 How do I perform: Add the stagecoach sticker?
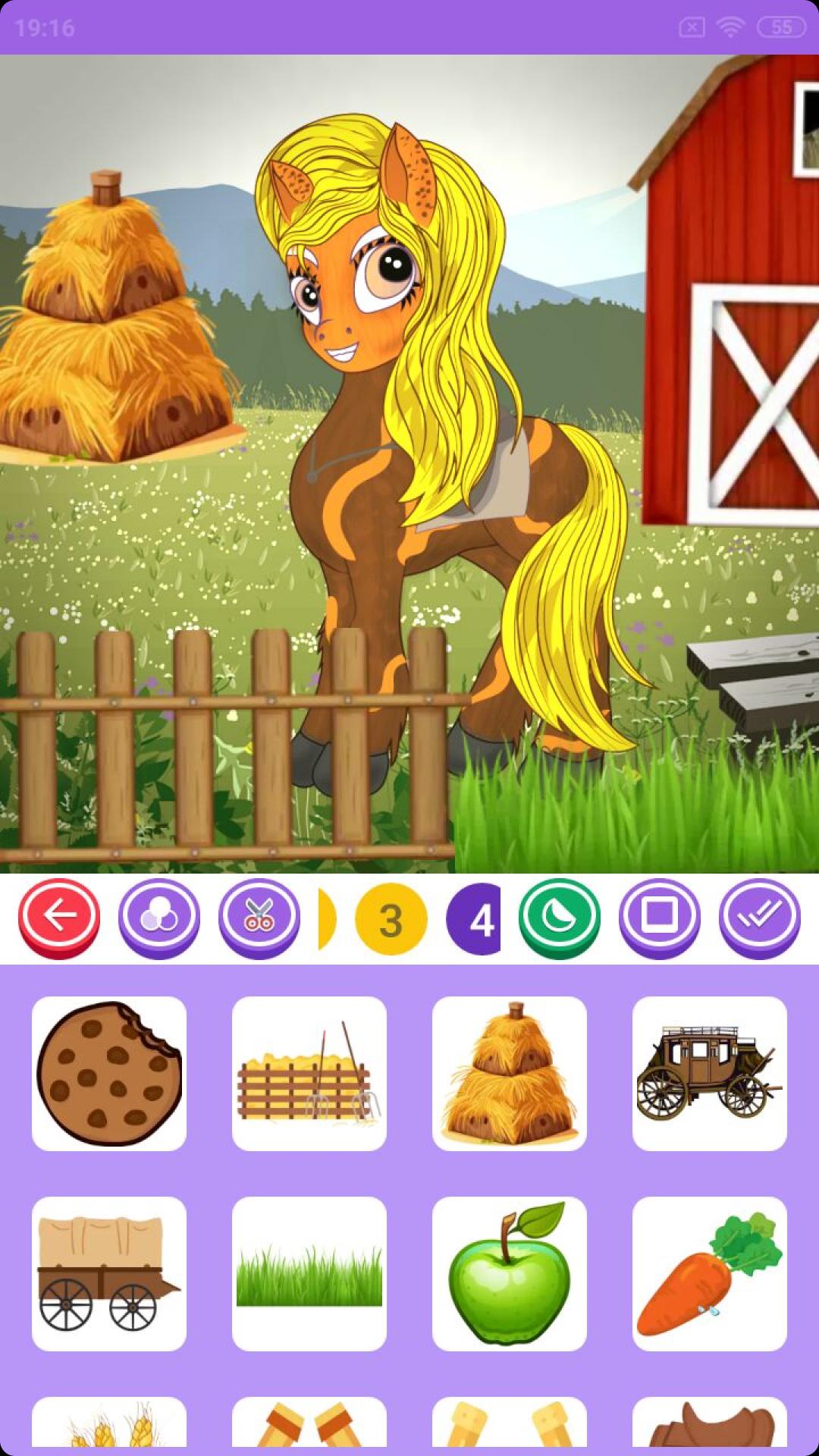coord(710,1074)
